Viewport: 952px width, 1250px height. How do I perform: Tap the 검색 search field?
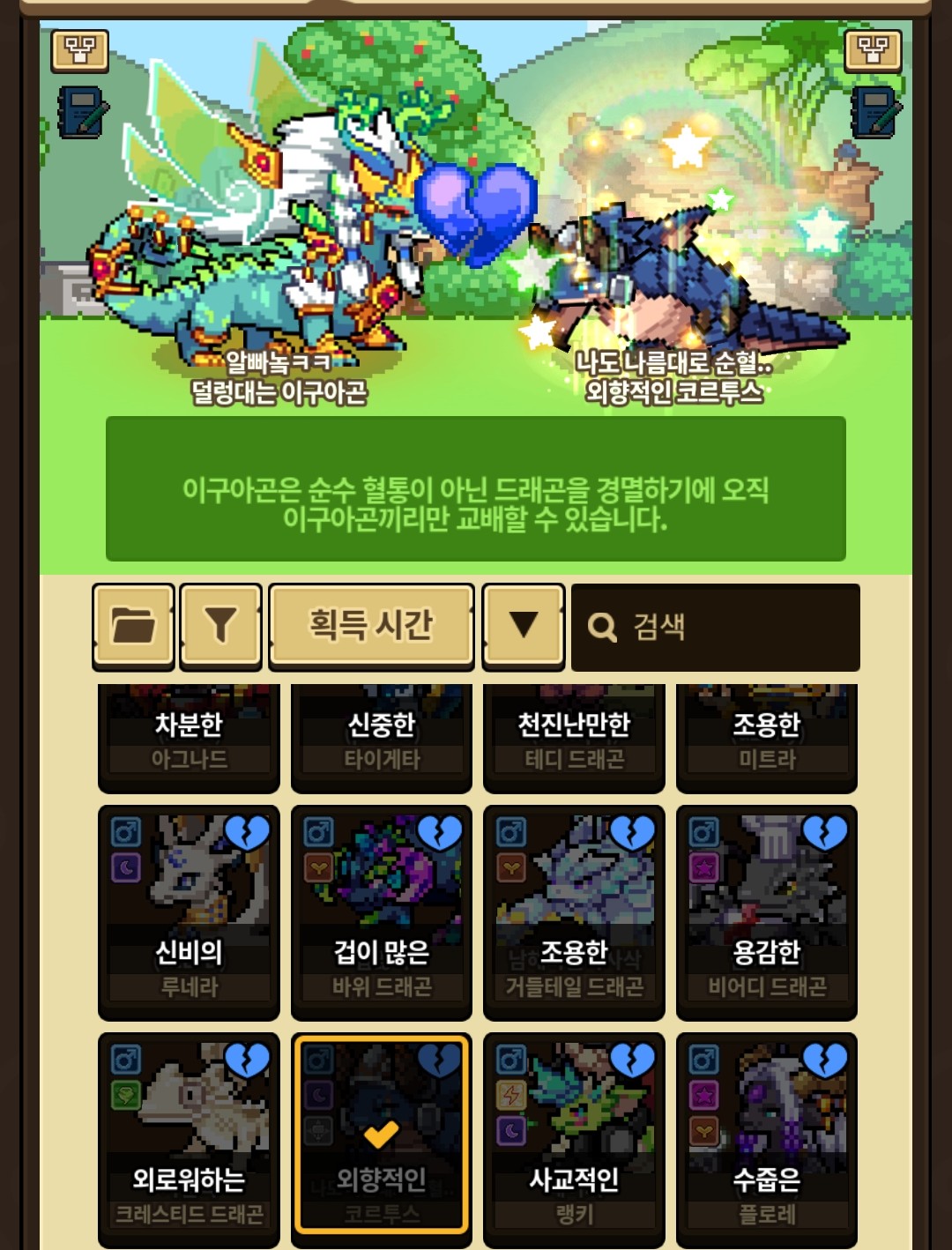(716, 627)
